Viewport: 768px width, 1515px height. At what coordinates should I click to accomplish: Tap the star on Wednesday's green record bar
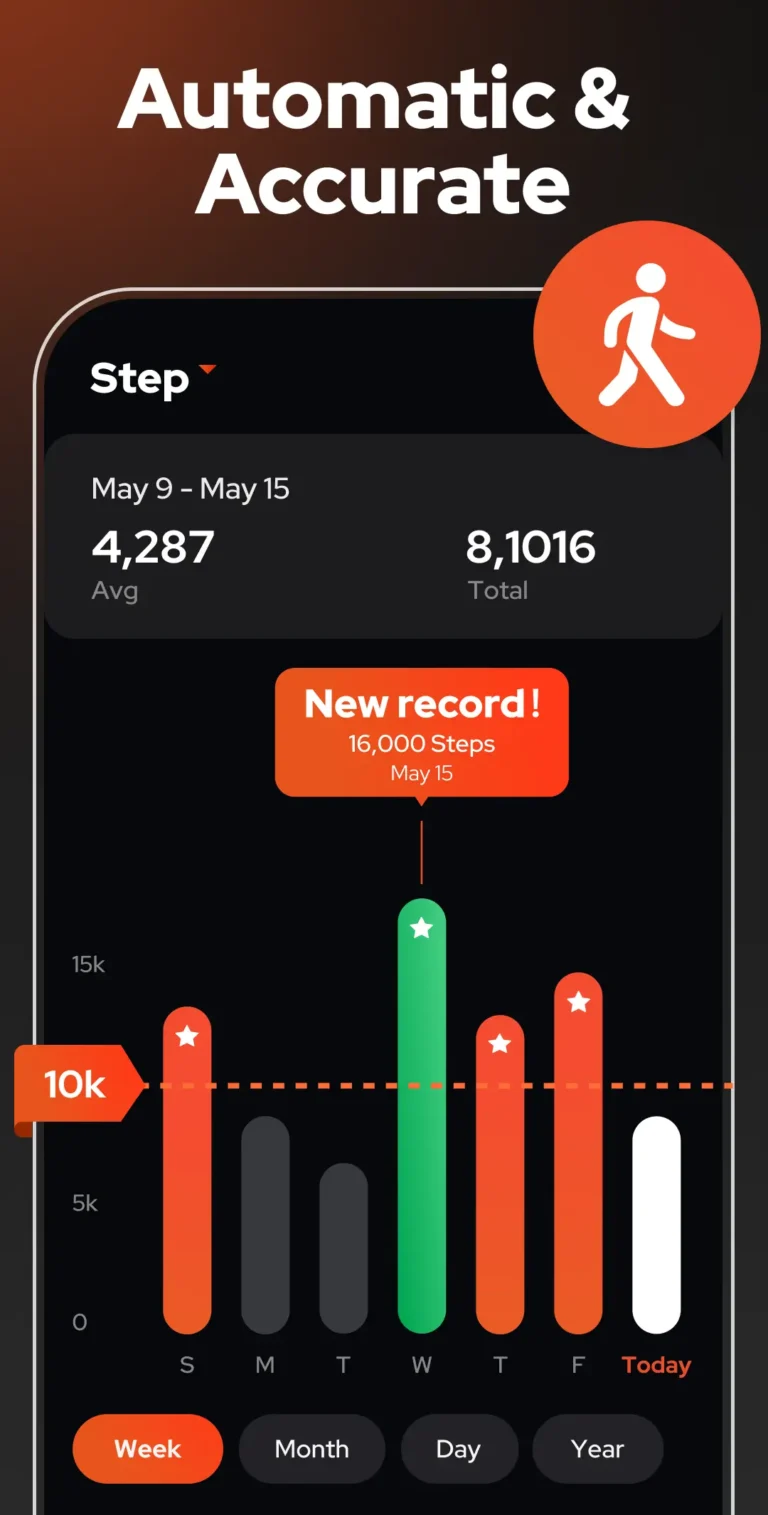(x=421, y=928)
